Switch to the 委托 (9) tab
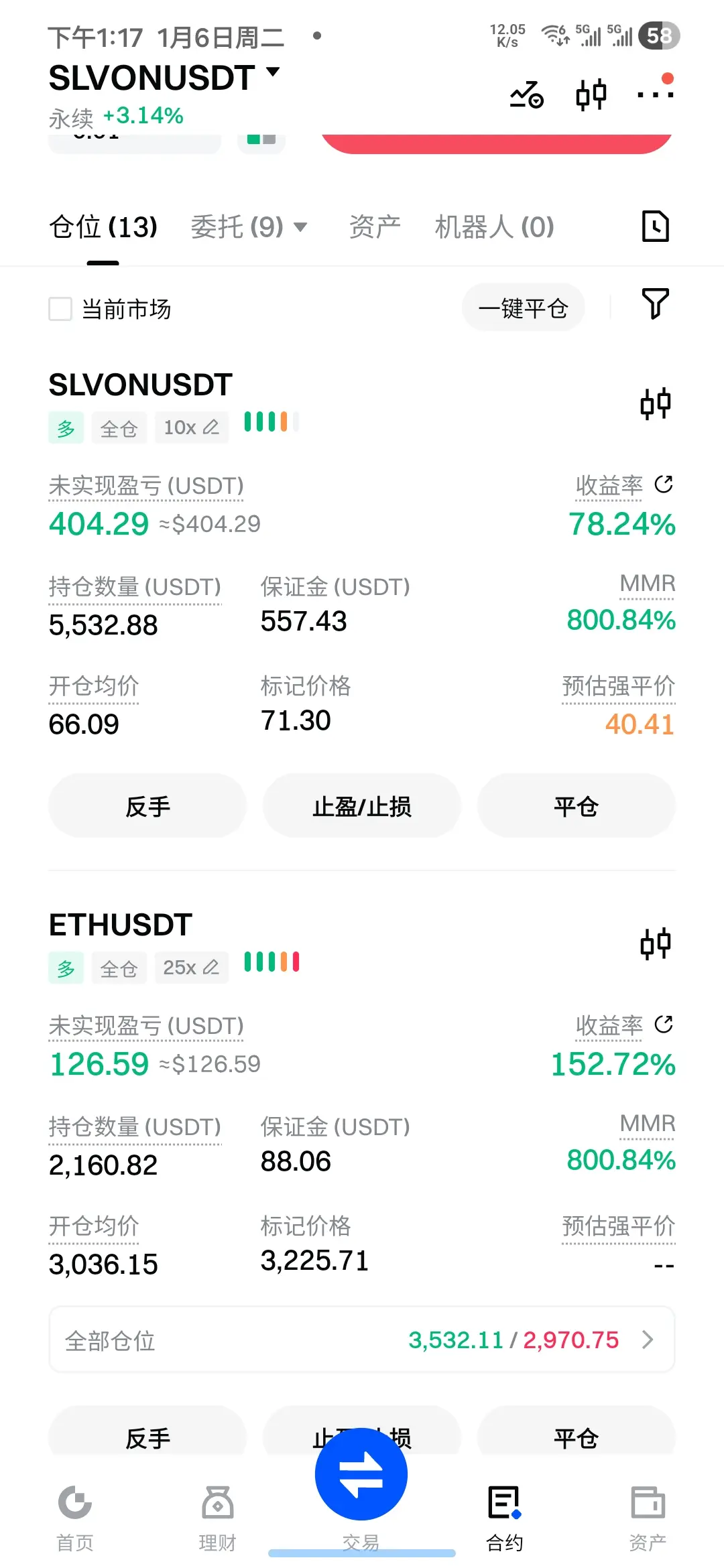Screen dimensions: 724x1568 [x=248, y=227]
